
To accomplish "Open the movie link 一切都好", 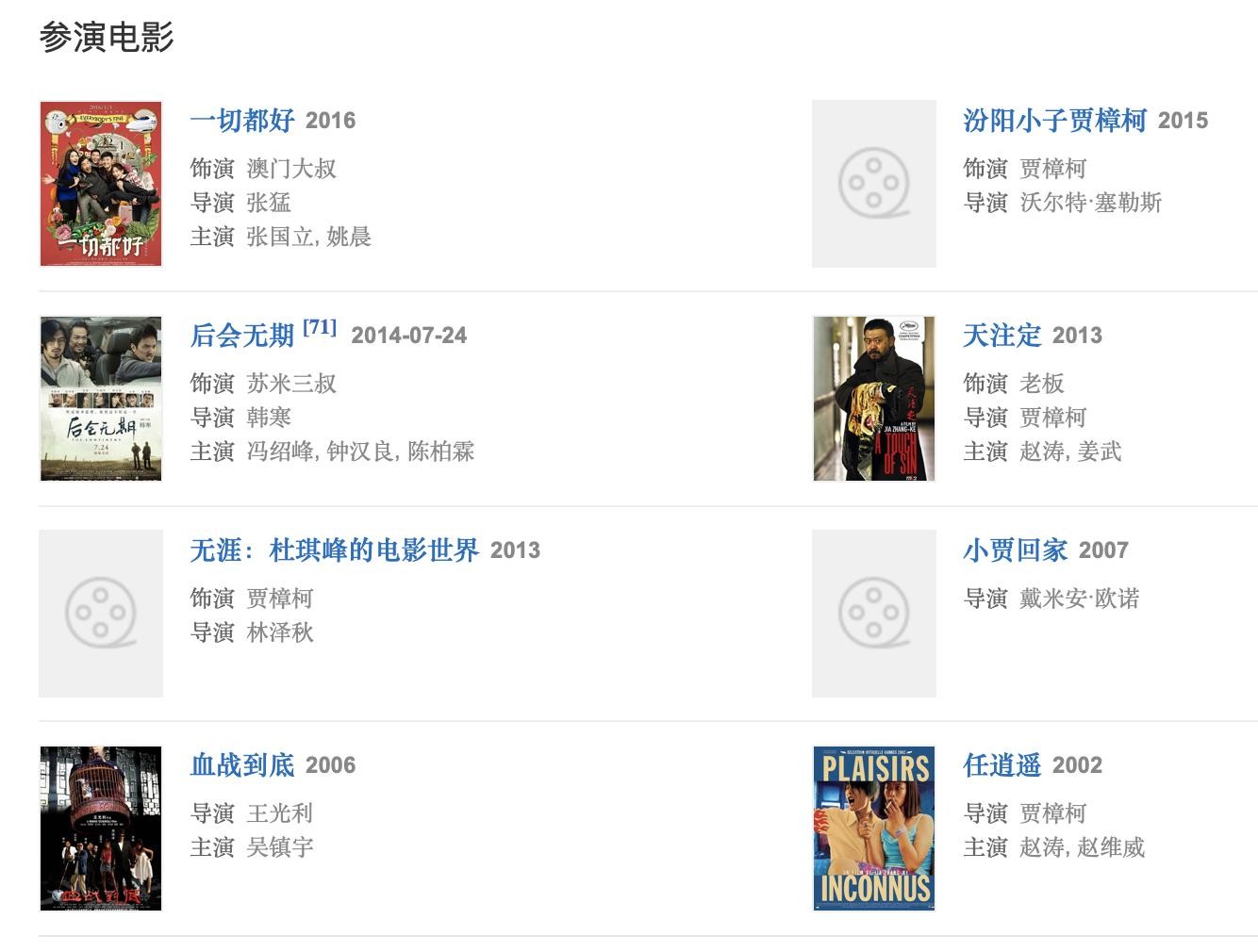I will tap(242, 121).
